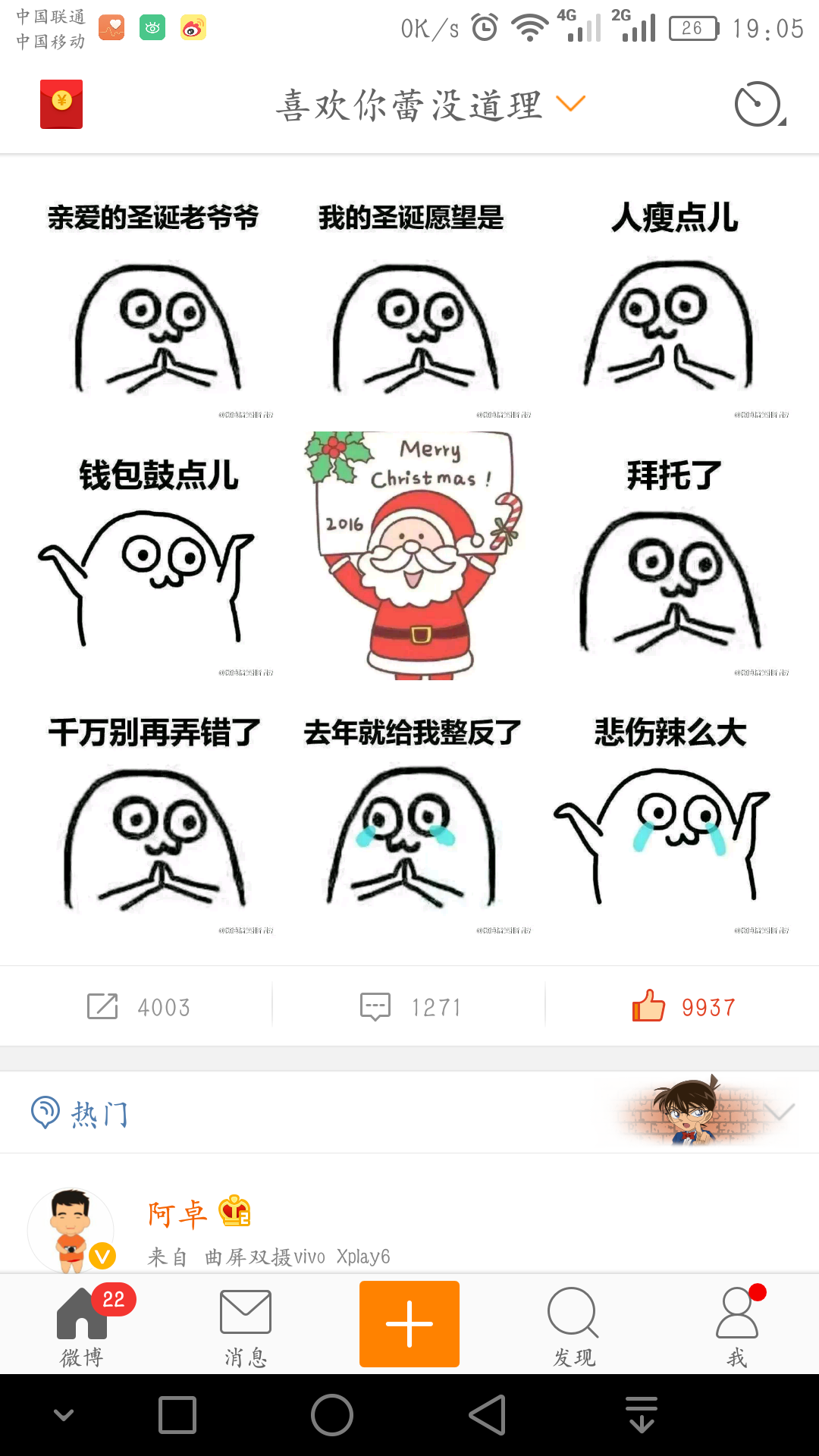Open the red envelope icon
819x1456 pixels.
pos(61,104)
